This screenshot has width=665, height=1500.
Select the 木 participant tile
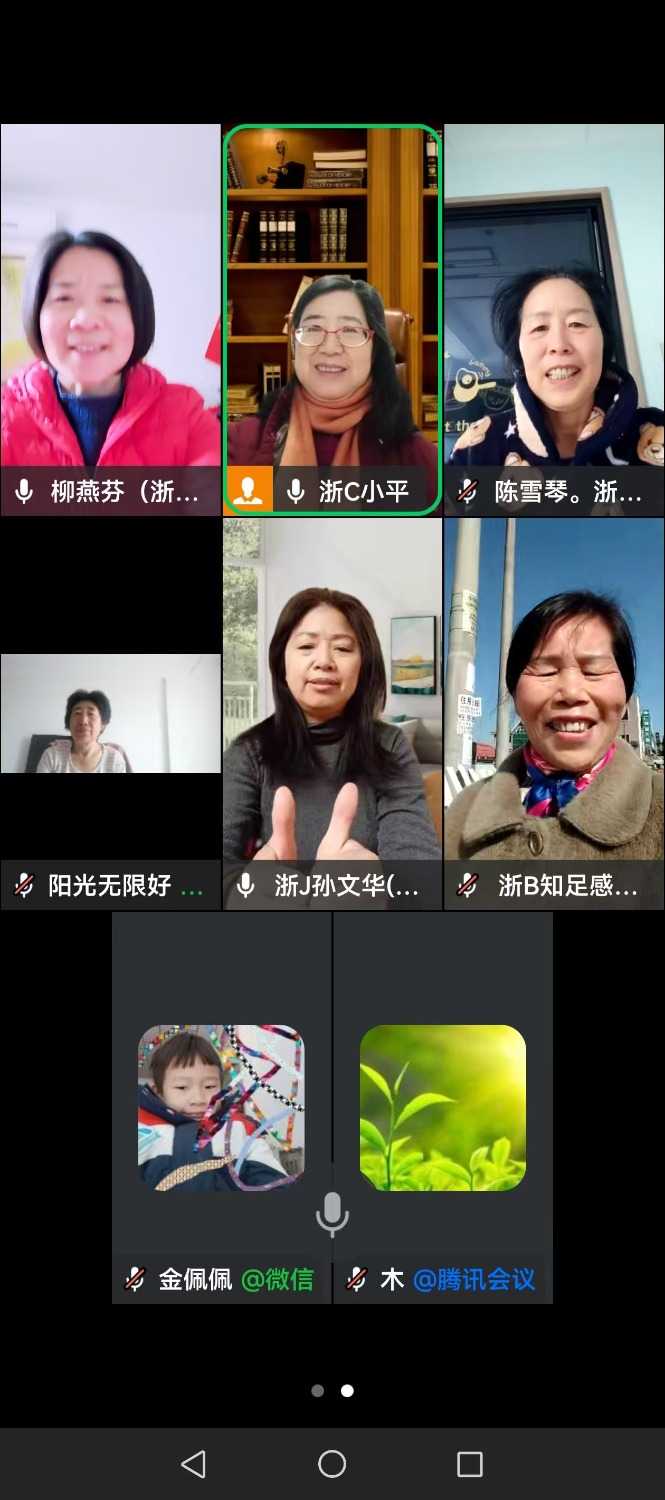coord(443,1107)
